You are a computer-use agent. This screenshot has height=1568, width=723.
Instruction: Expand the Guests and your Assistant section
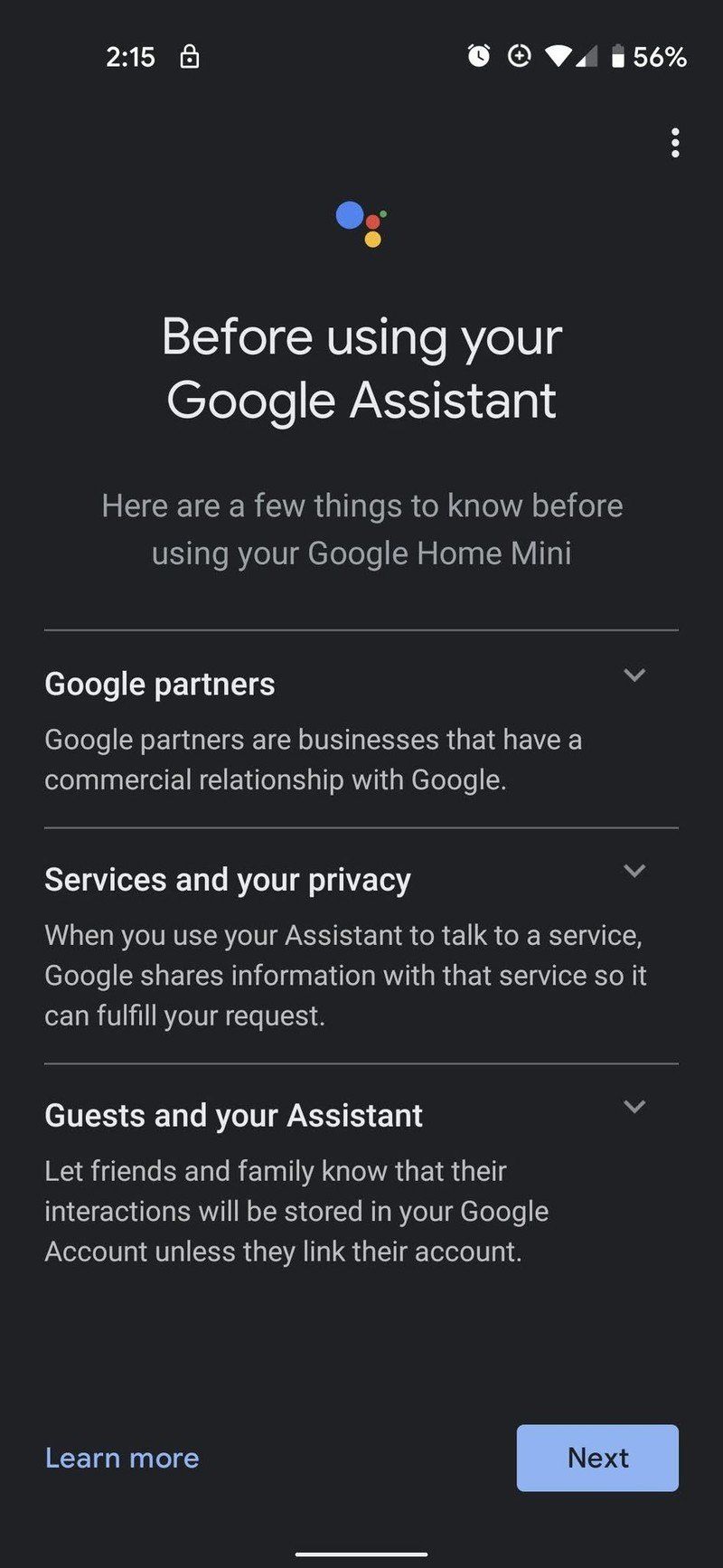click(x=635, y=1107)
